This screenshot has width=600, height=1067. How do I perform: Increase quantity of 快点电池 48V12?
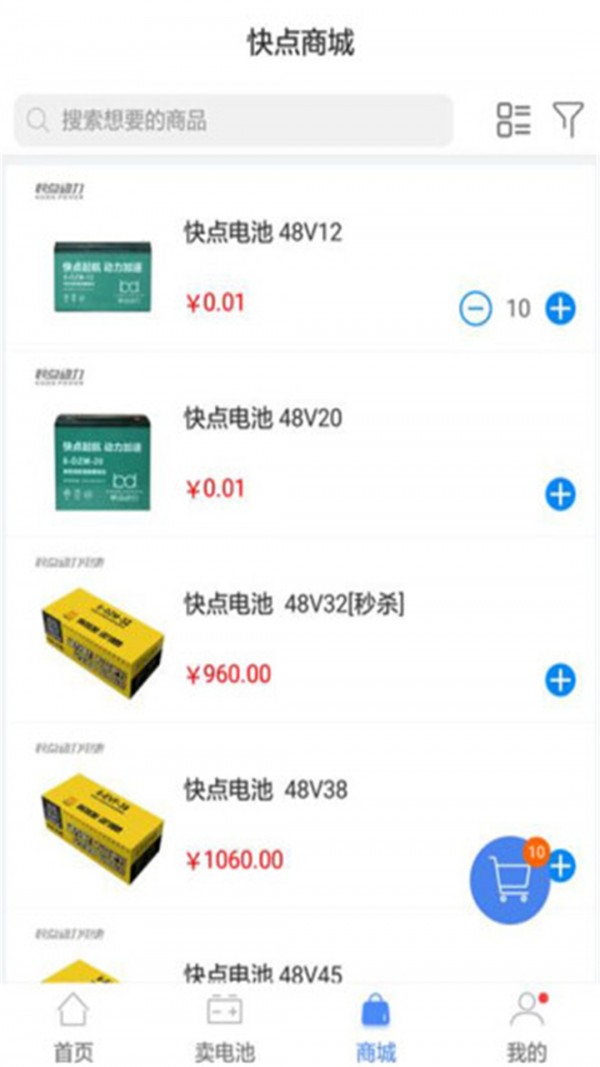560,309
